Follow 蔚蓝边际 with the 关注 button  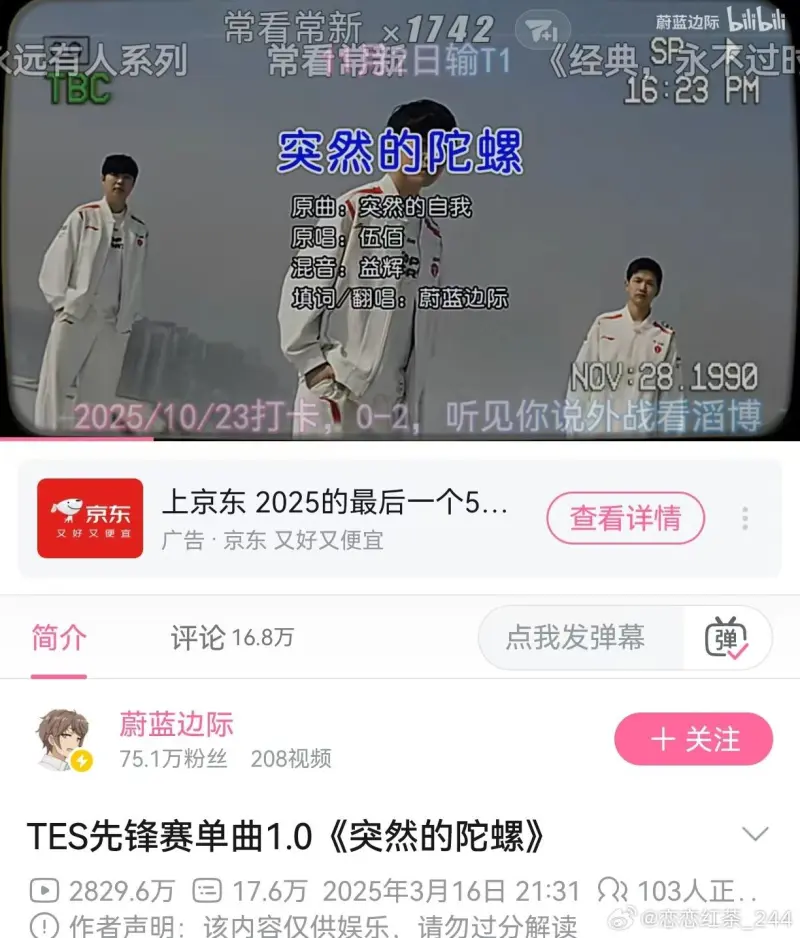pyautogui.click(x=693, y=739)
